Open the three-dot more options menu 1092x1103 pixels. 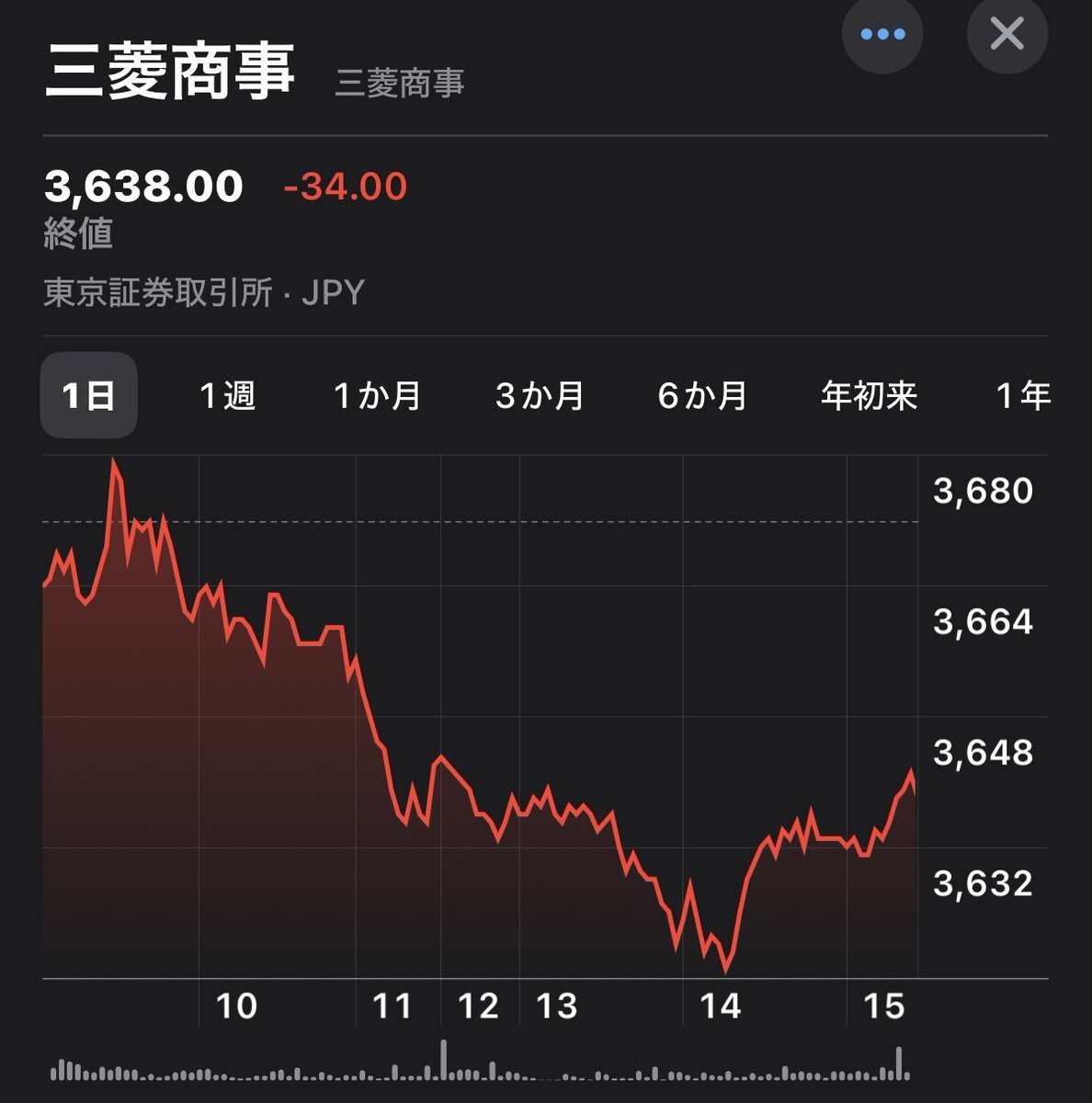882,35
